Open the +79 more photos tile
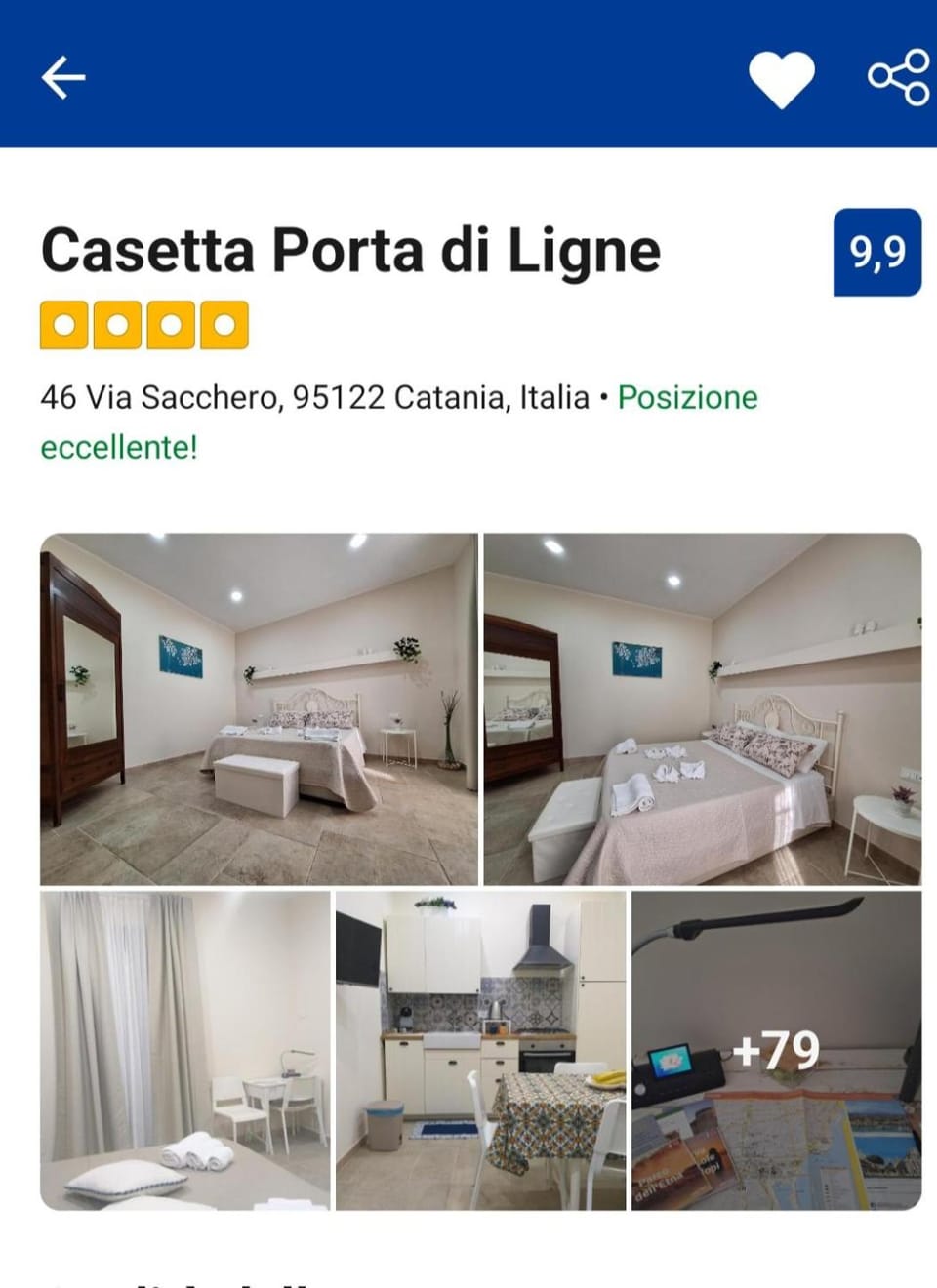Screen dimensions: 937x1288 [777, 1051]
